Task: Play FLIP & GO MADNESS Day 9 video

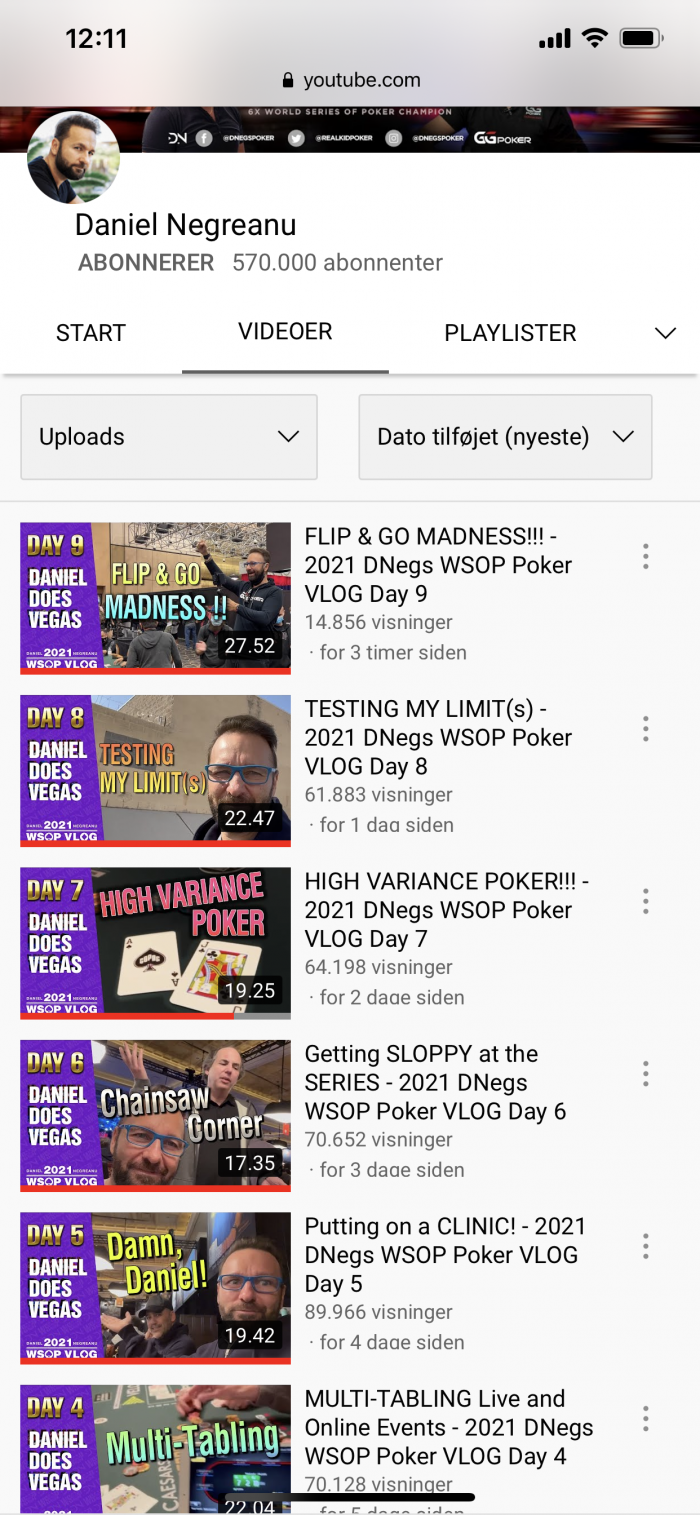Action: (156, 596)
